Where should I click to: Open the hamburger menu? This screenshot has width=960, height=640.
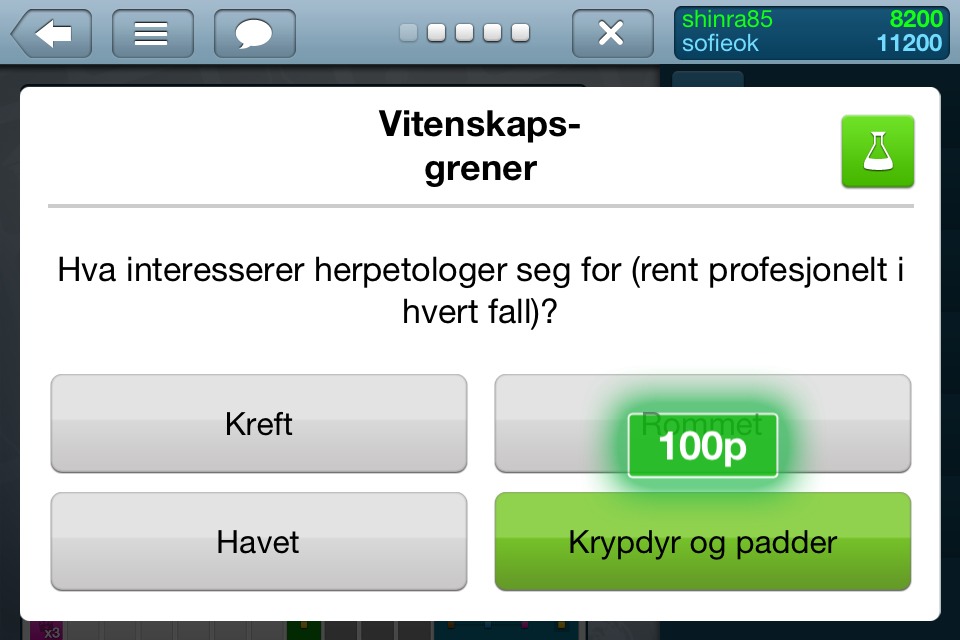[152, 34]
